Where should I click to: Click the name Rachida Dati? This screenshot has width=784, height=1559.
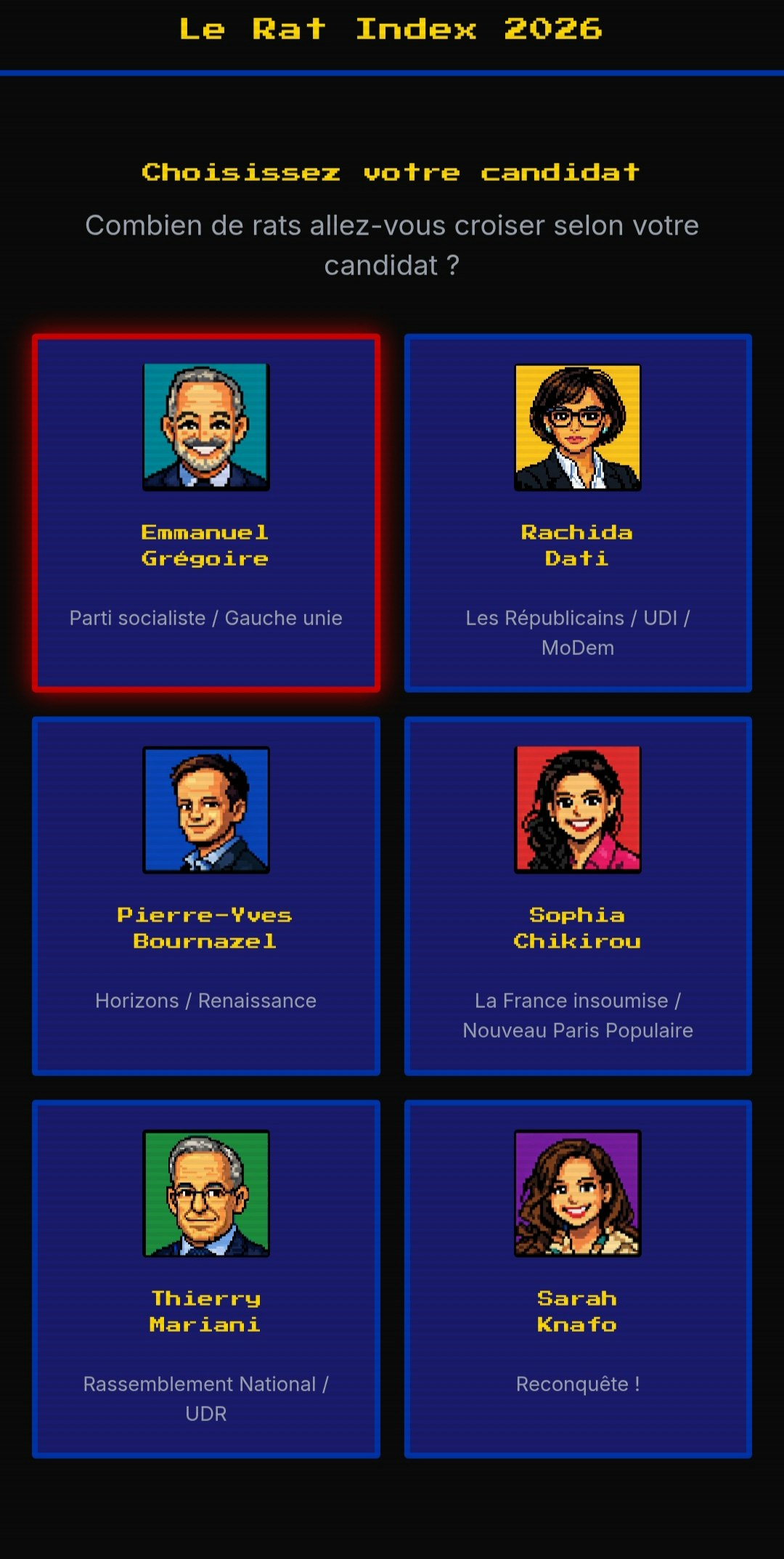[x=578, y=545]
